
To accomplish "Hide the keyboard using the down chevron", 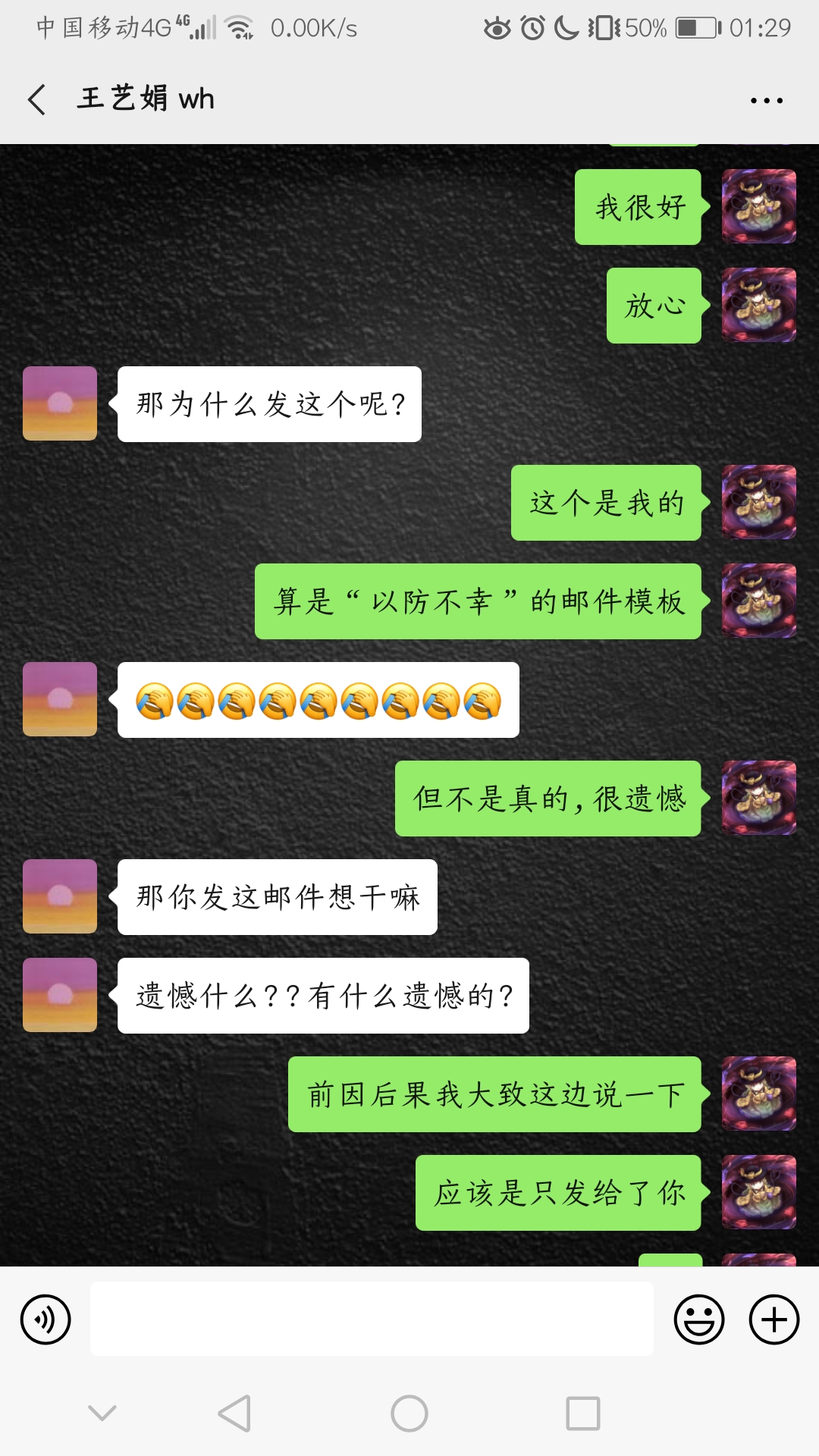I will click(x=102, y=1413).
